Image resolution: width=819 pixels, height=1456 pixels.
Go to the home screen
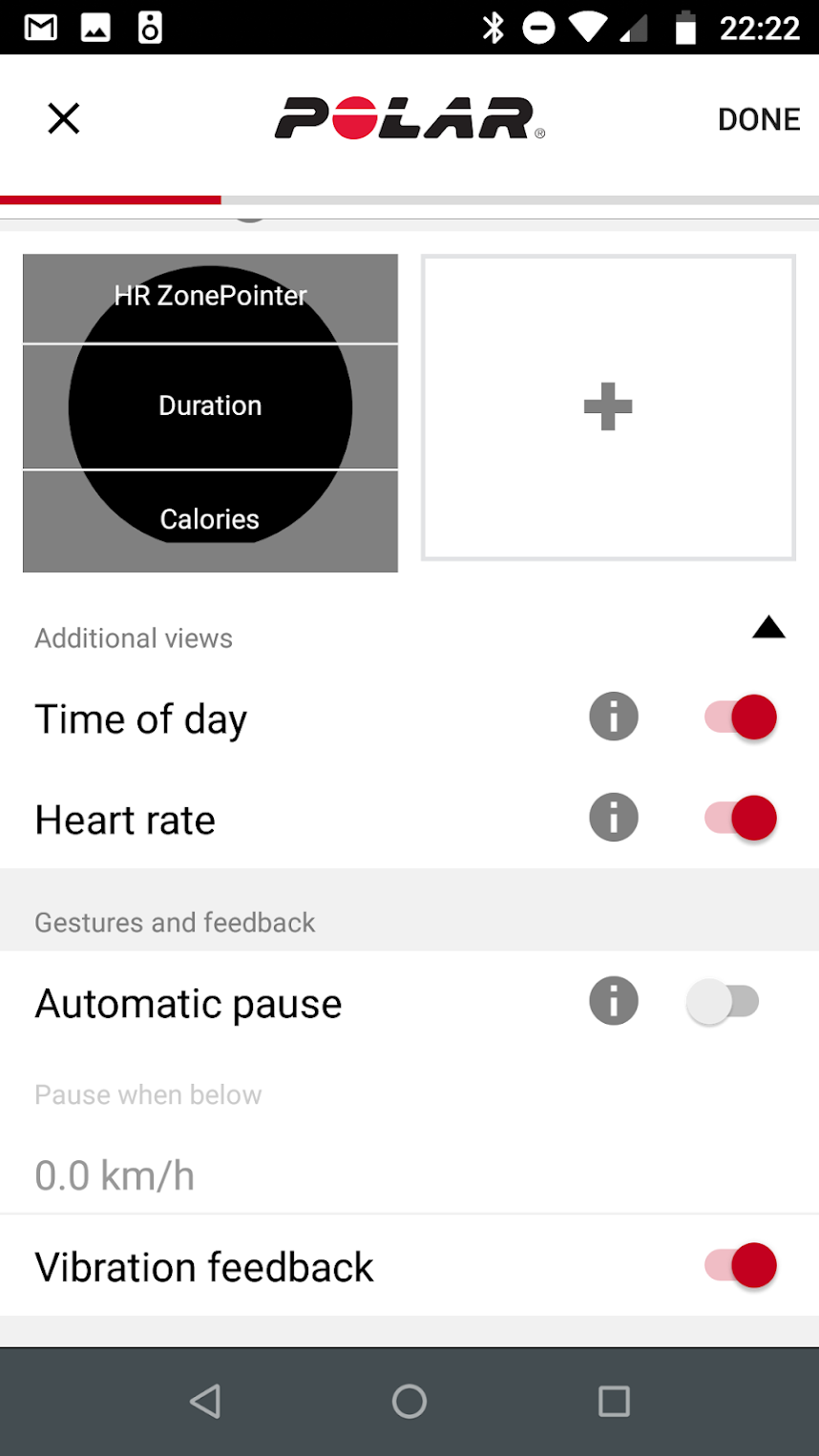tap(409, 1401)
